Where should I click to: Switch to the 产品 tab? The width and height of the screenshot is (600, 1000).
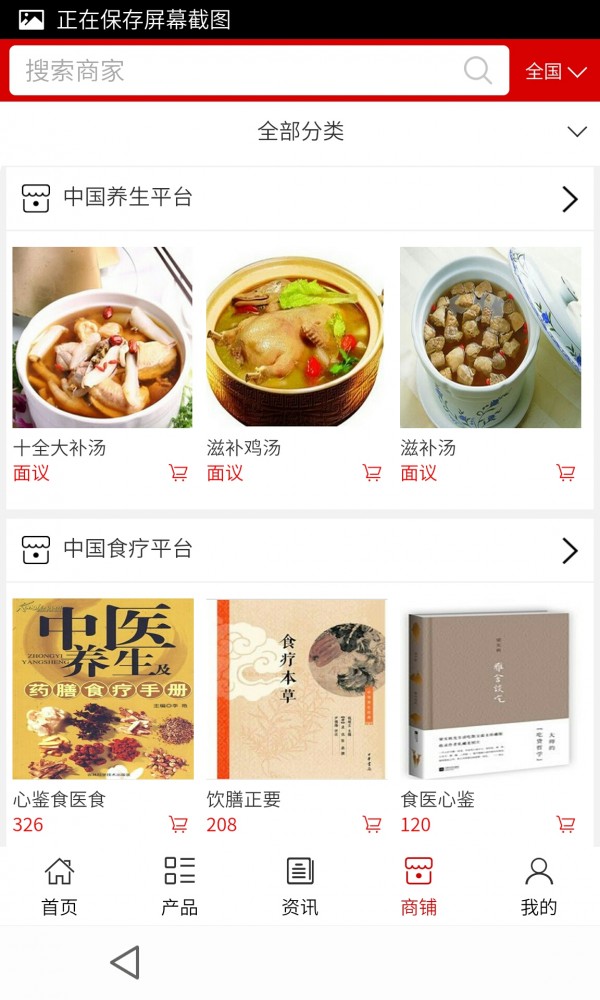180,886
